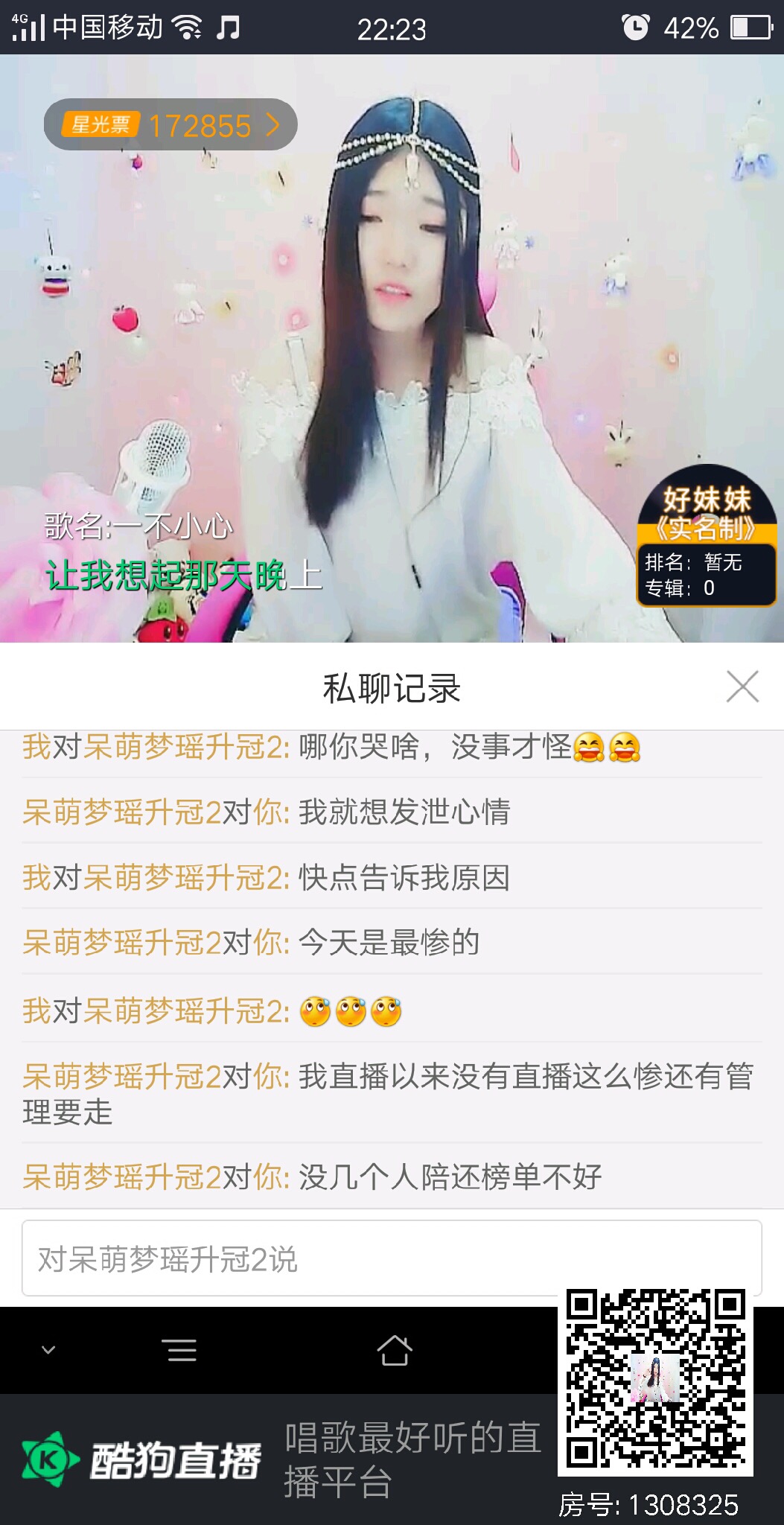Close the 私聊记录 panel
Image resolution: width=784 pixels, height=1525 pixels.
742,687
